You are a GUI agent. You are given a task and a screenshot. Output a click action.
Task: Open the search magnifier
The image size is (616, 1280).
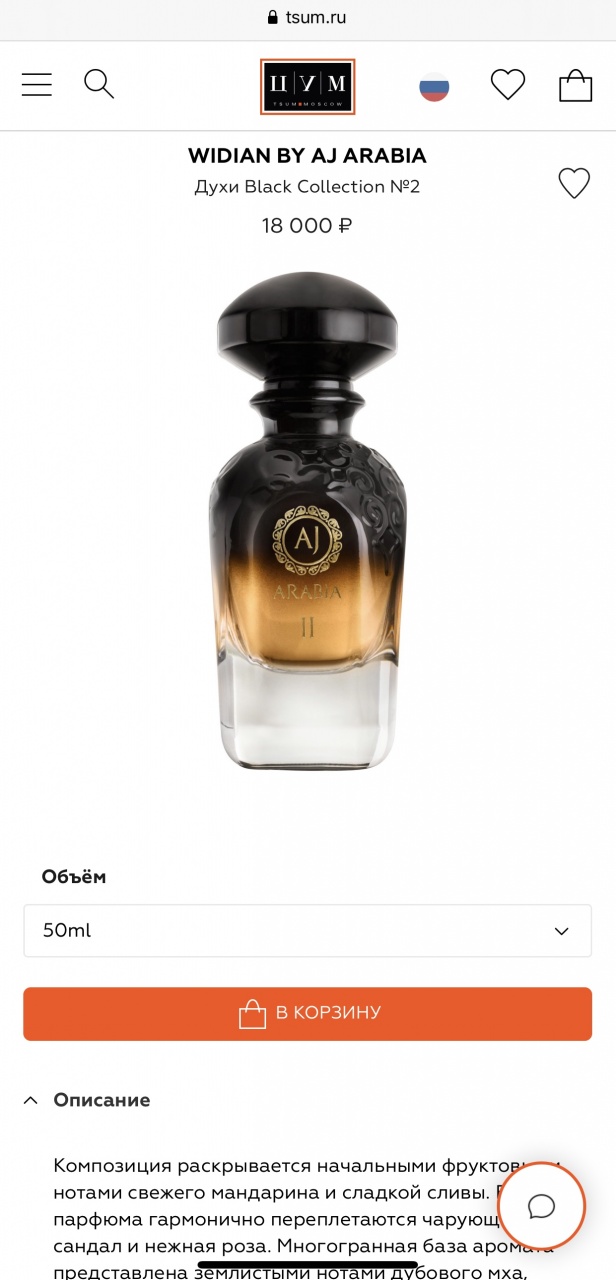(x=99, y=84)
